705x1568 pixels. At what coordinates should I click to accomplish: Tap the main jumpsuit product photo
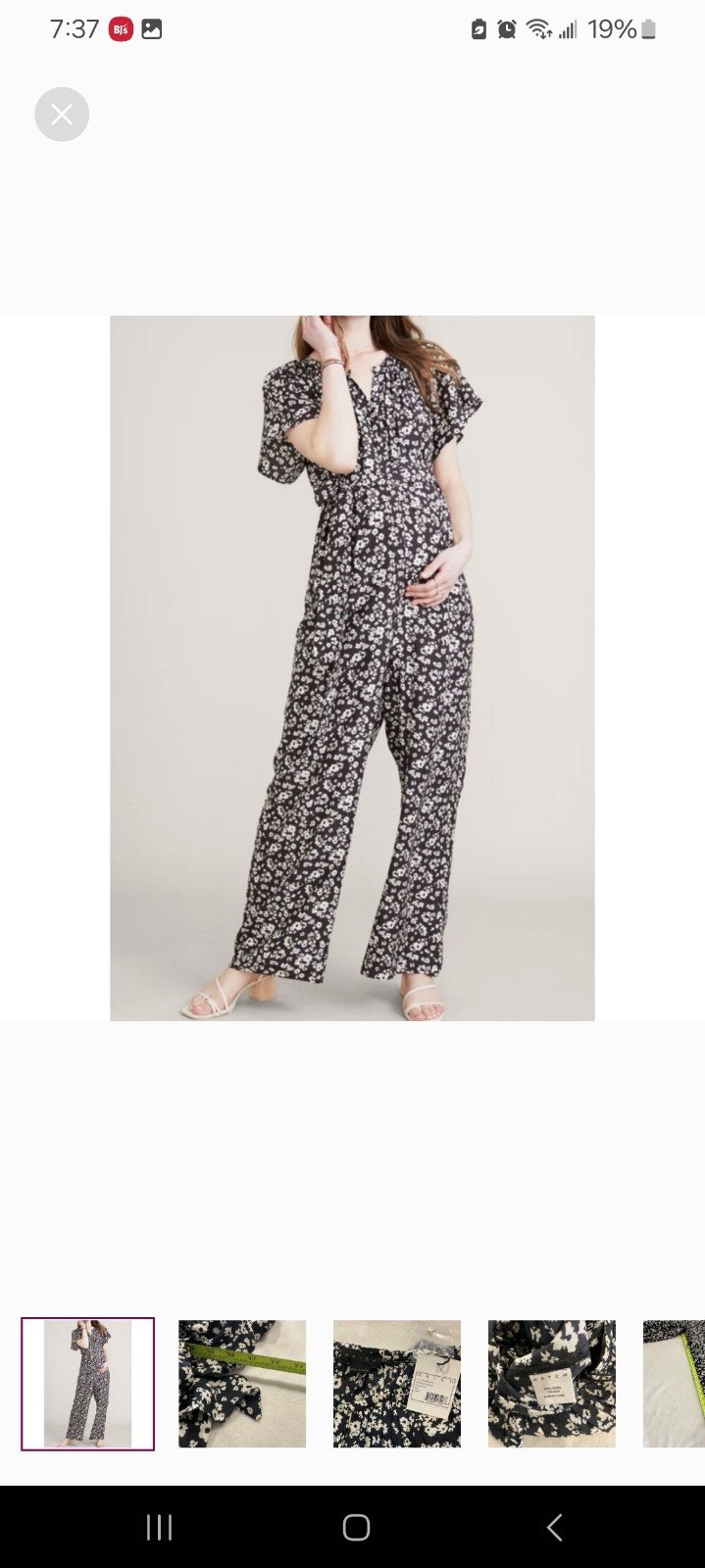tap(352, 668)
